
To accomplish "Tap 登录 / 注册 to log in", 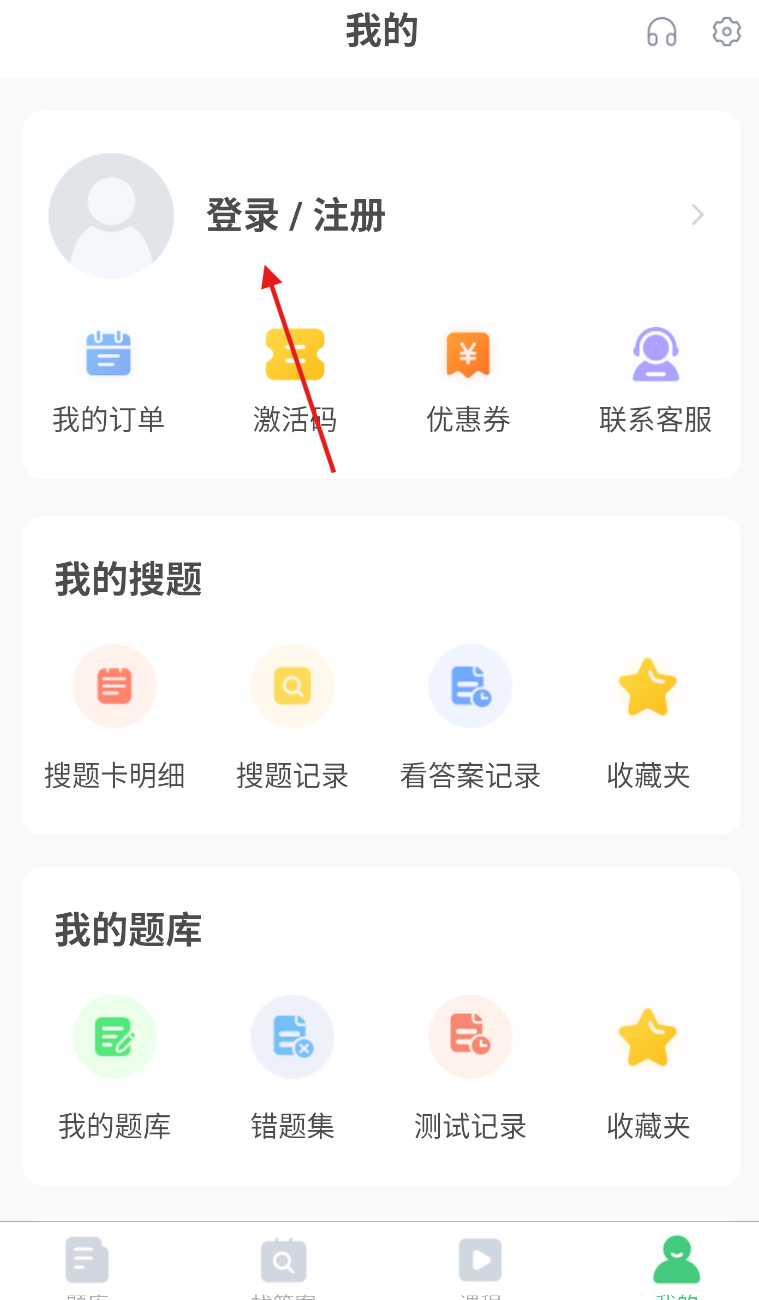I will click(296, 216).
